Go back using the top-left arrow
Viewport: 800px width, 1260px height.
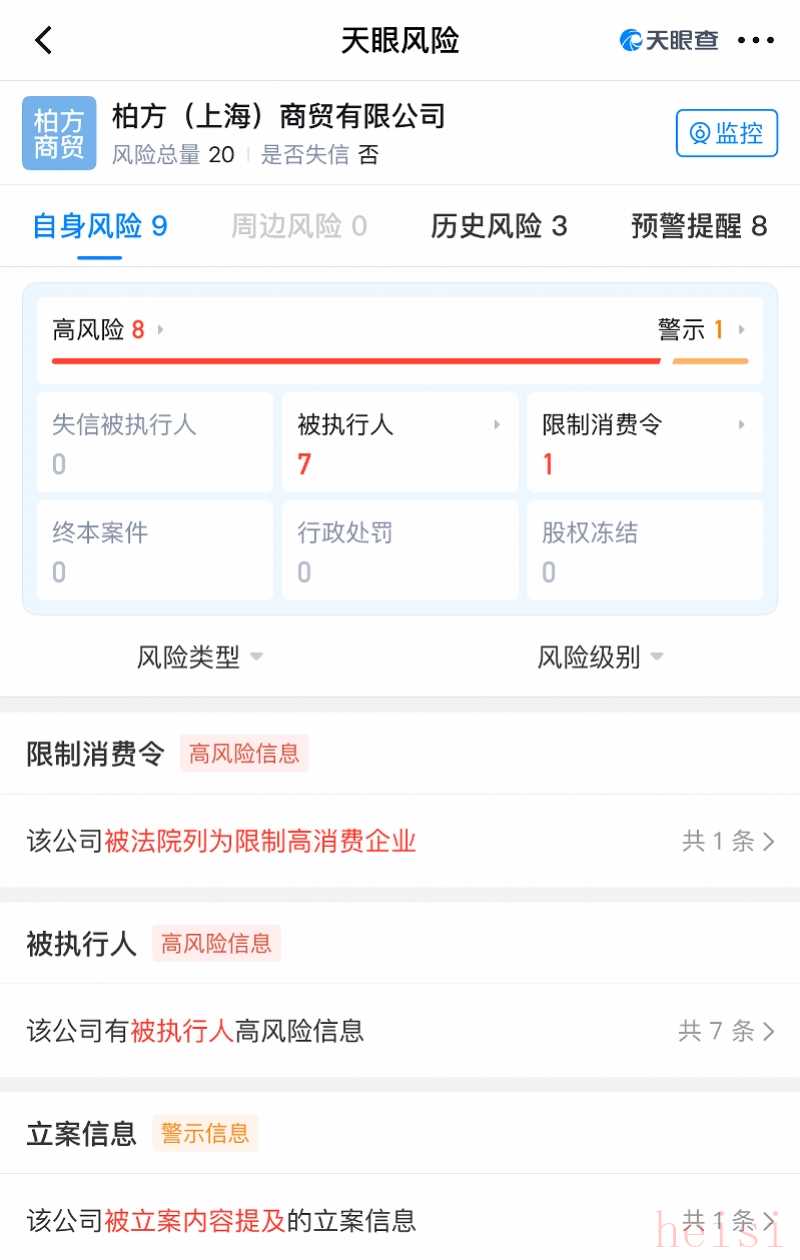click(44, 40)
